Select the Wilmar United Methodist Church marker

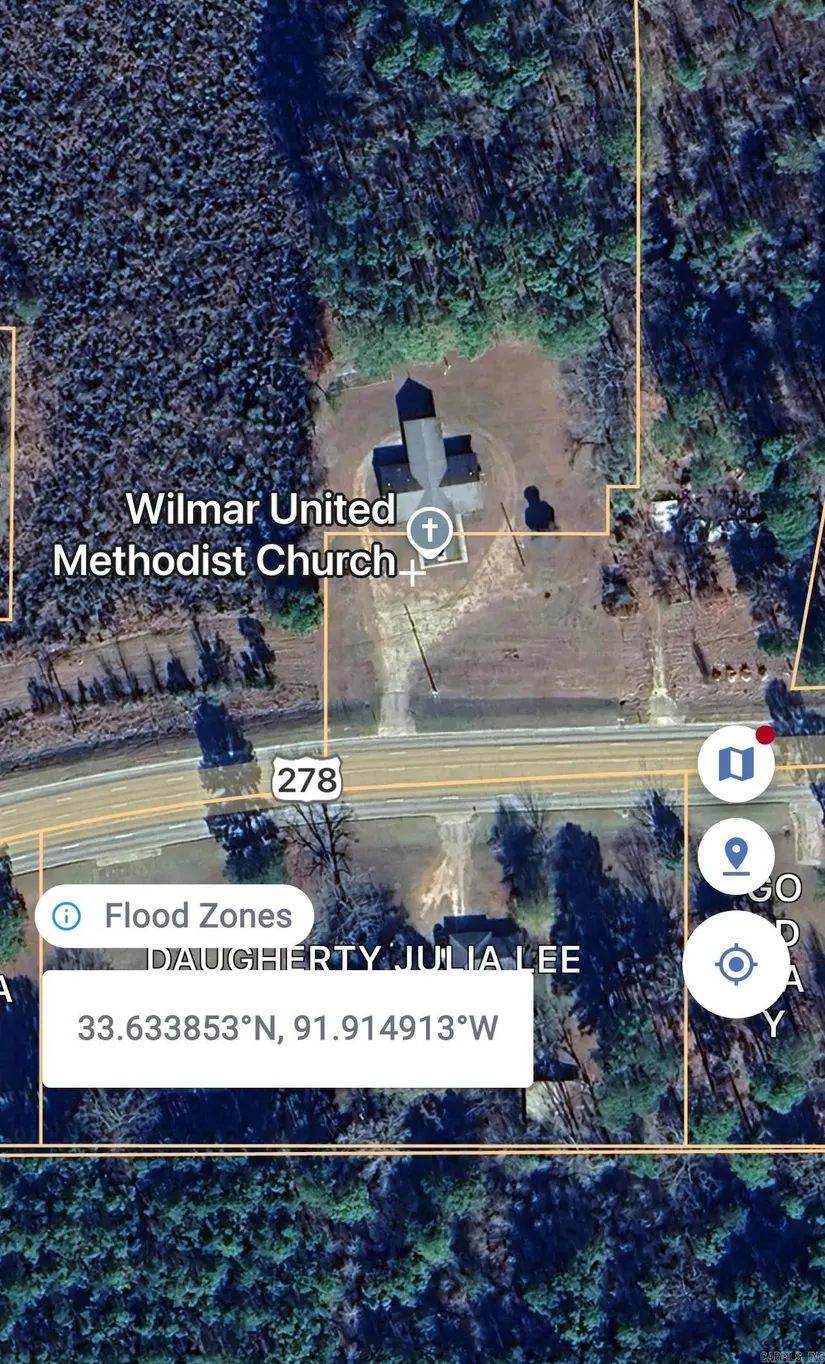tap(430, 531)
